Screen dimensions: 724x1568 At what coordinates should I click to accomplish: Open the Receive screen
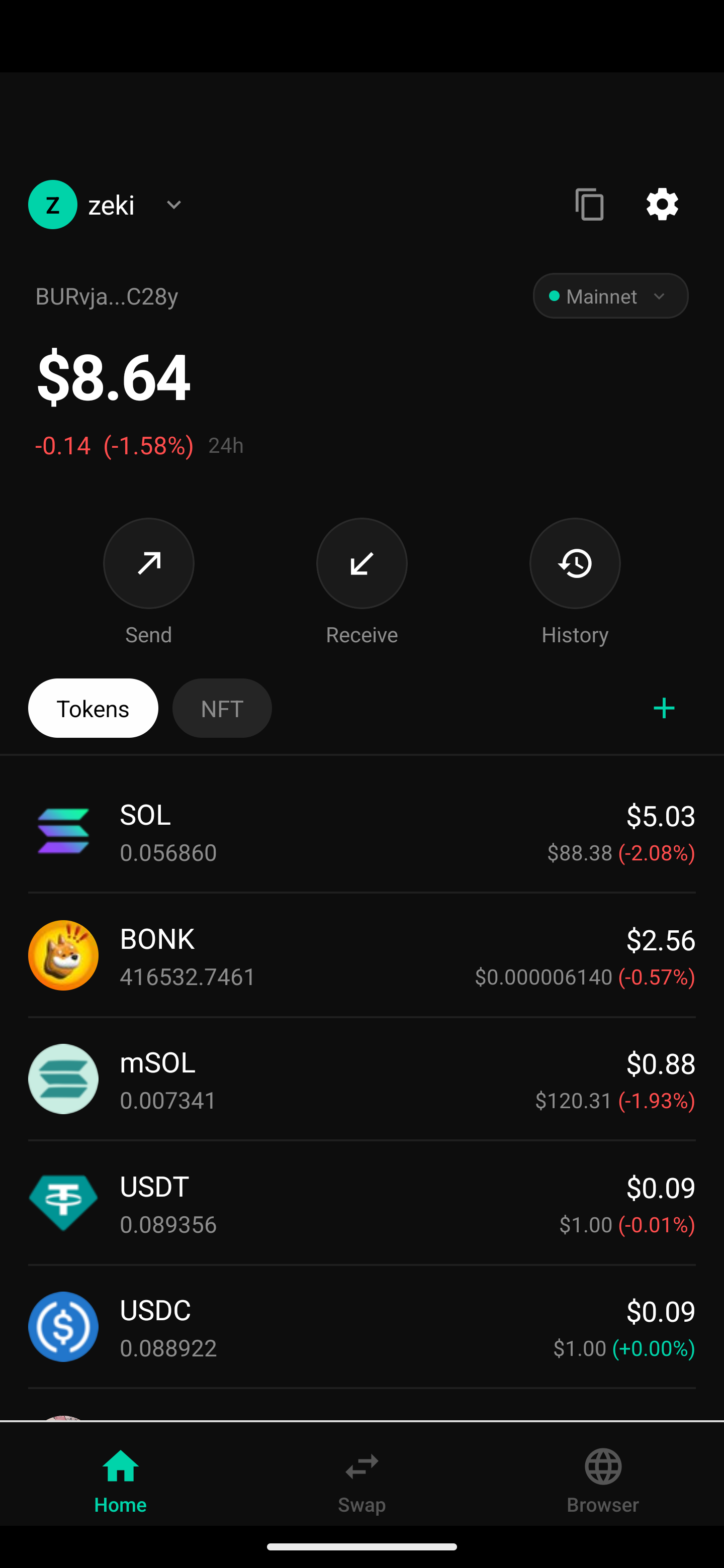click(x=361, y=563)
